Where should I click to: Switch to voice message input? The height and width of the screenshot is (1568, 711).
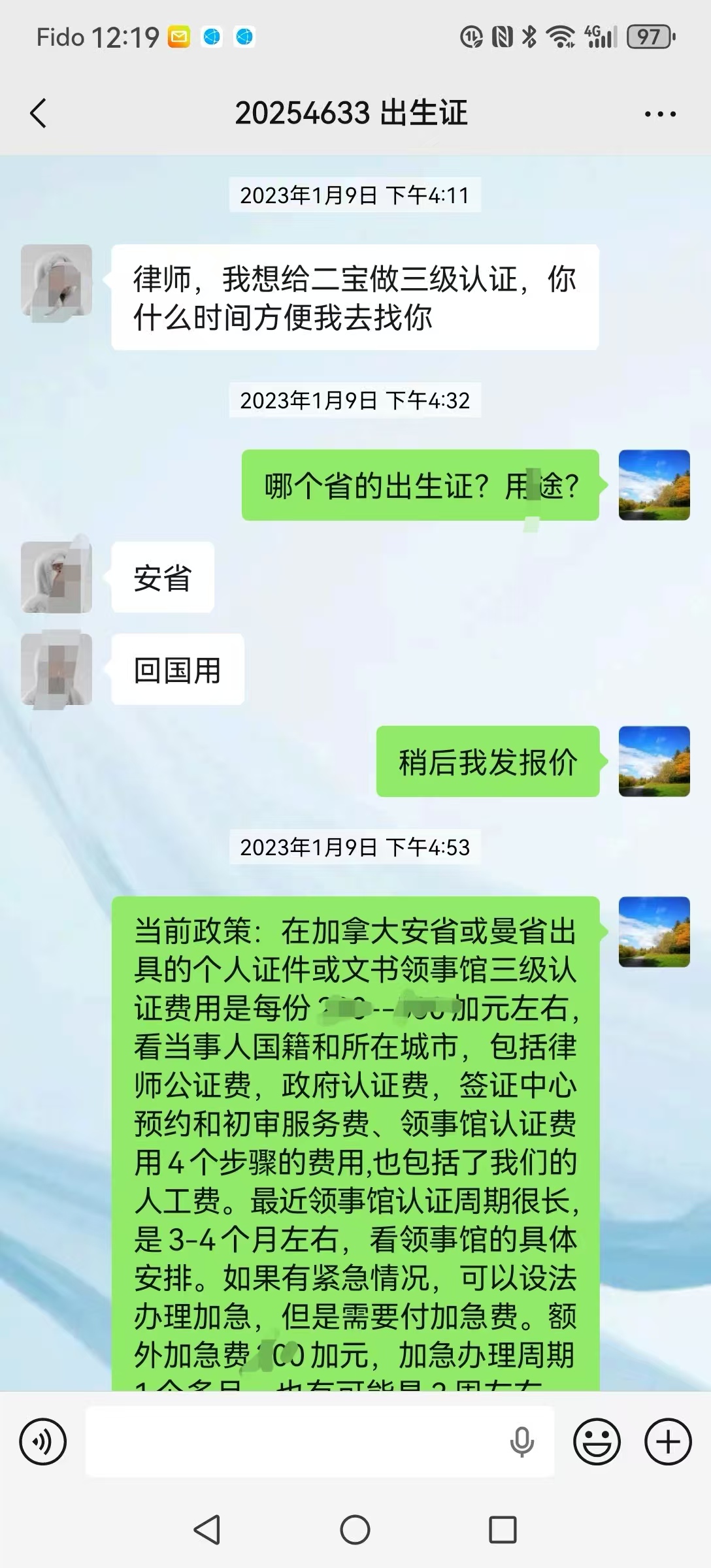(x=43, y=1441)
